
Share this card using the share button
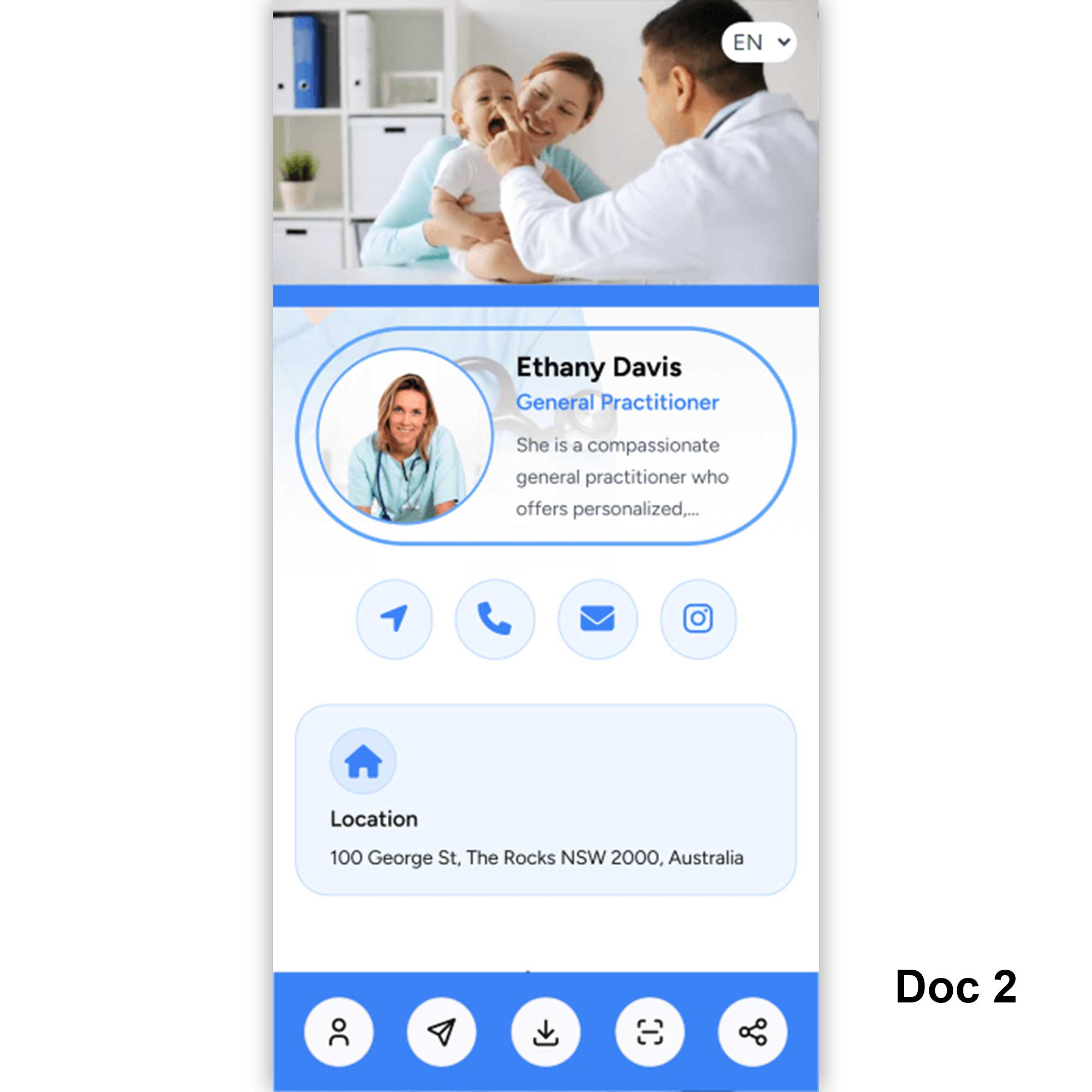point(752,1032)
